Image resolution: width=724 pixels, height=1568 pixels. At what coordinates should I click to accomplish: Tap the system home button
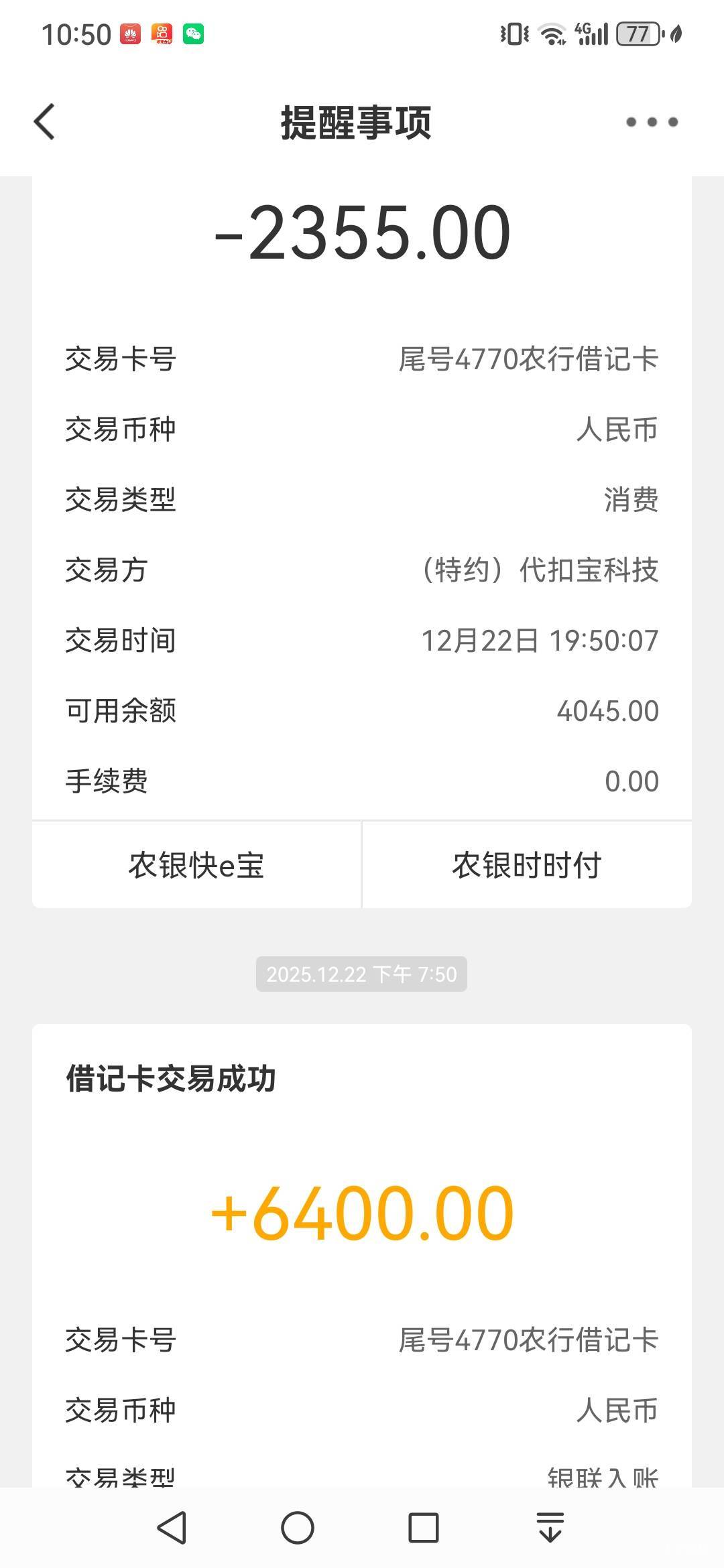[298, 1528]
